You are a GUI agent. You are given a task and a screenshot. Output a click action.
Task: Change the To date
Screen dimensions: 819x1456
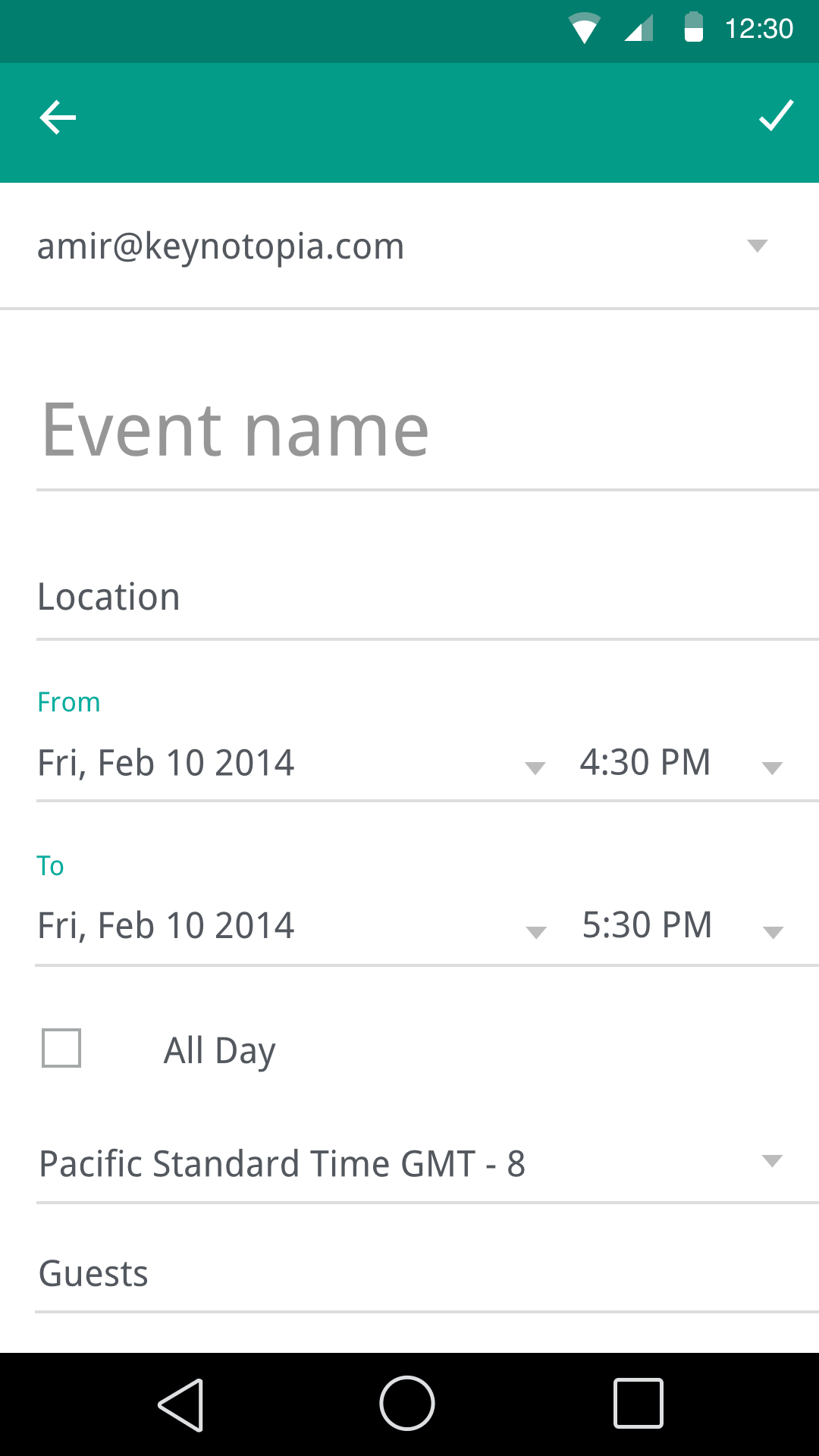(x=292, y=927)
